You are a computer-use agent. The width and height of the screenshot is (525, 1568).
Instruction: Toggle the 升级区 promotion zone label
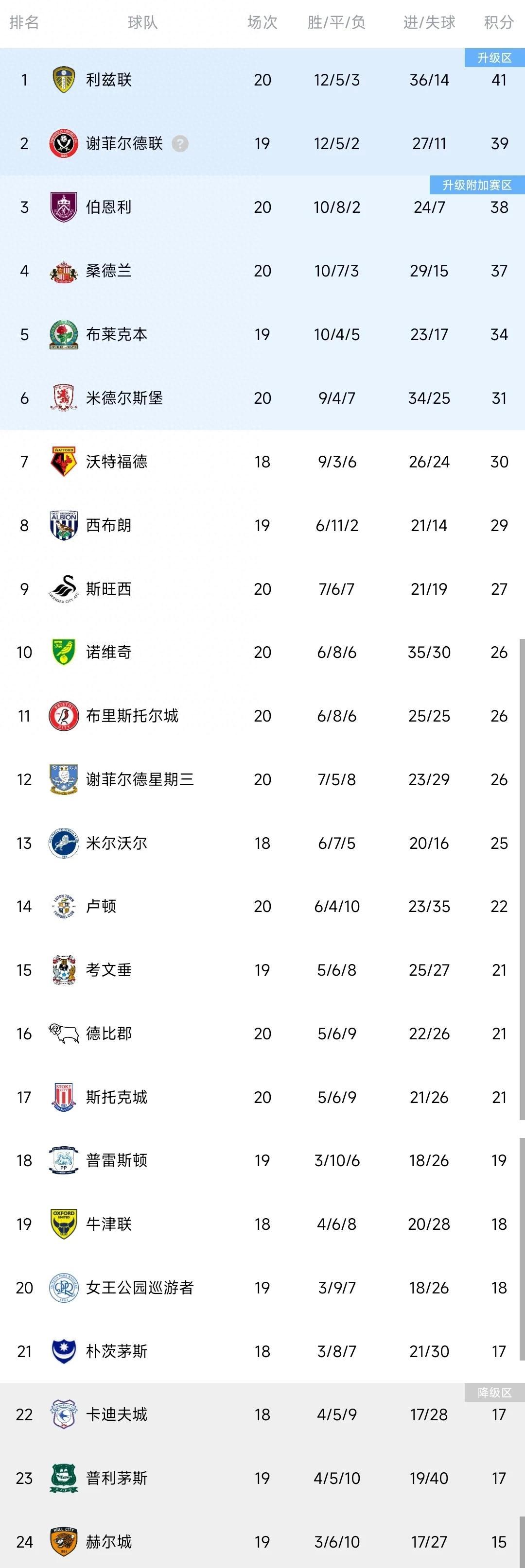click(x=493, y=58)
